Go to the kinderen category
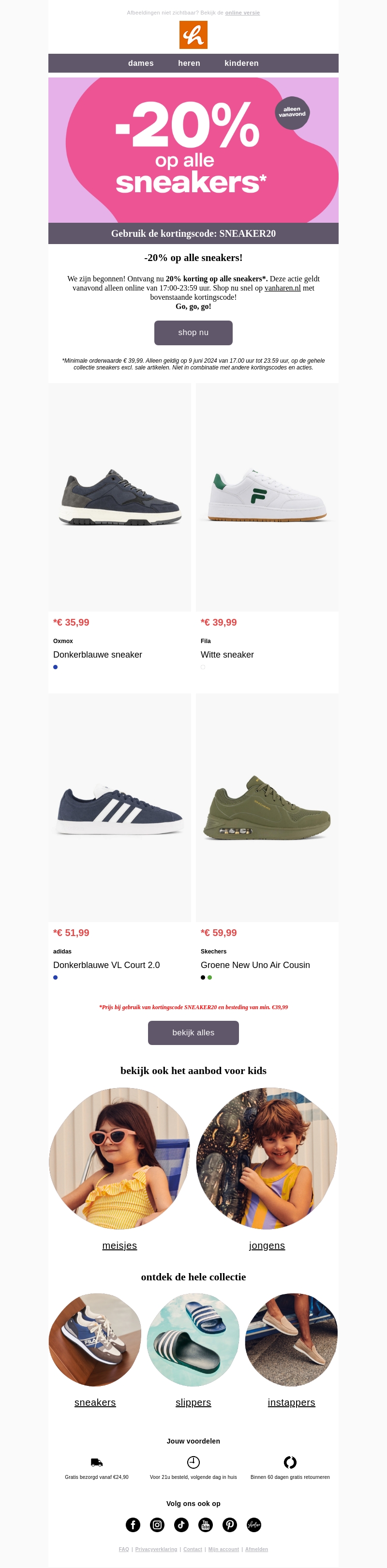 [x=241, y=63]
